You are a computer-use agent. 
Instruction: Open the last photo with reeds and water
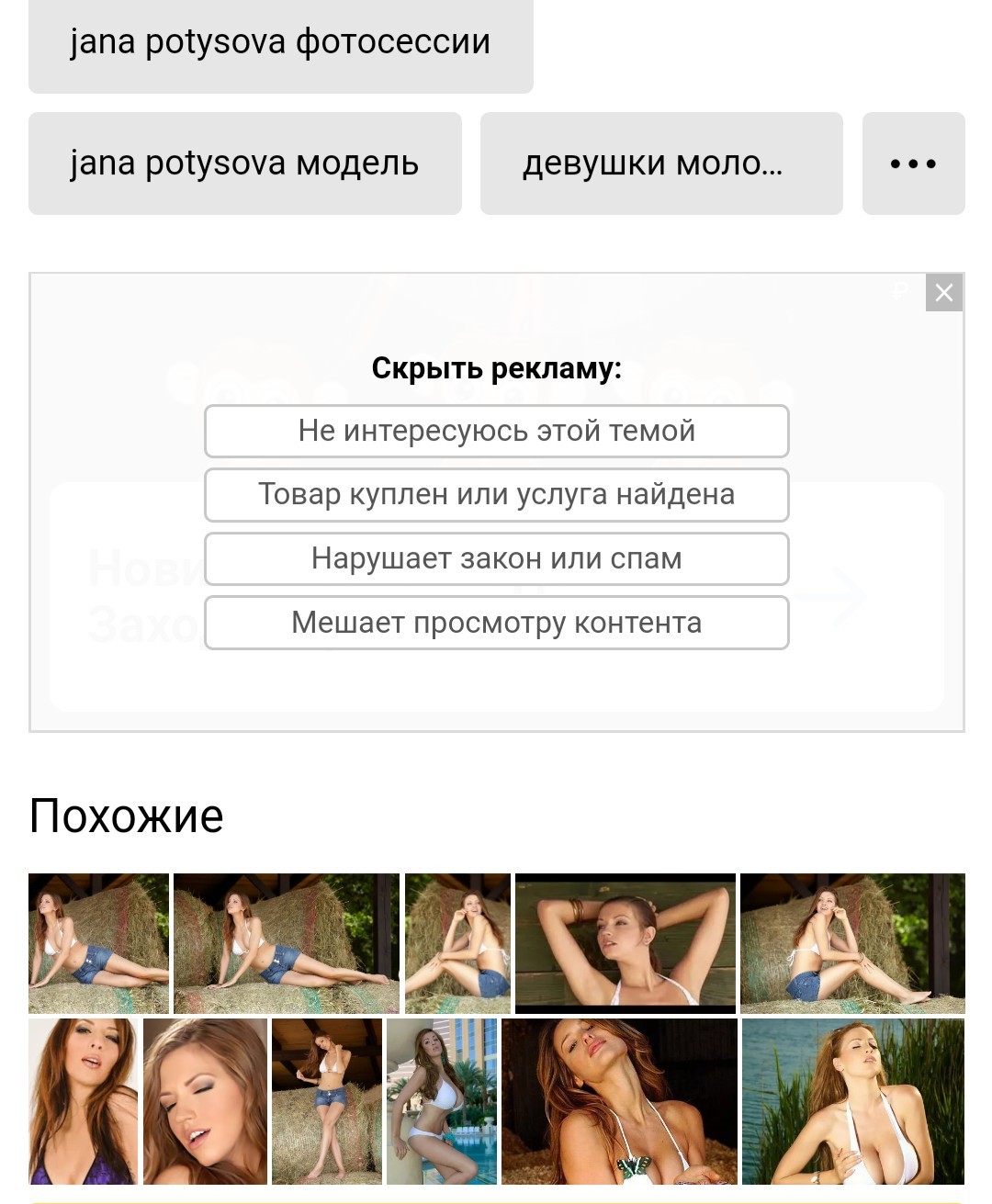tap(853, 1101)
